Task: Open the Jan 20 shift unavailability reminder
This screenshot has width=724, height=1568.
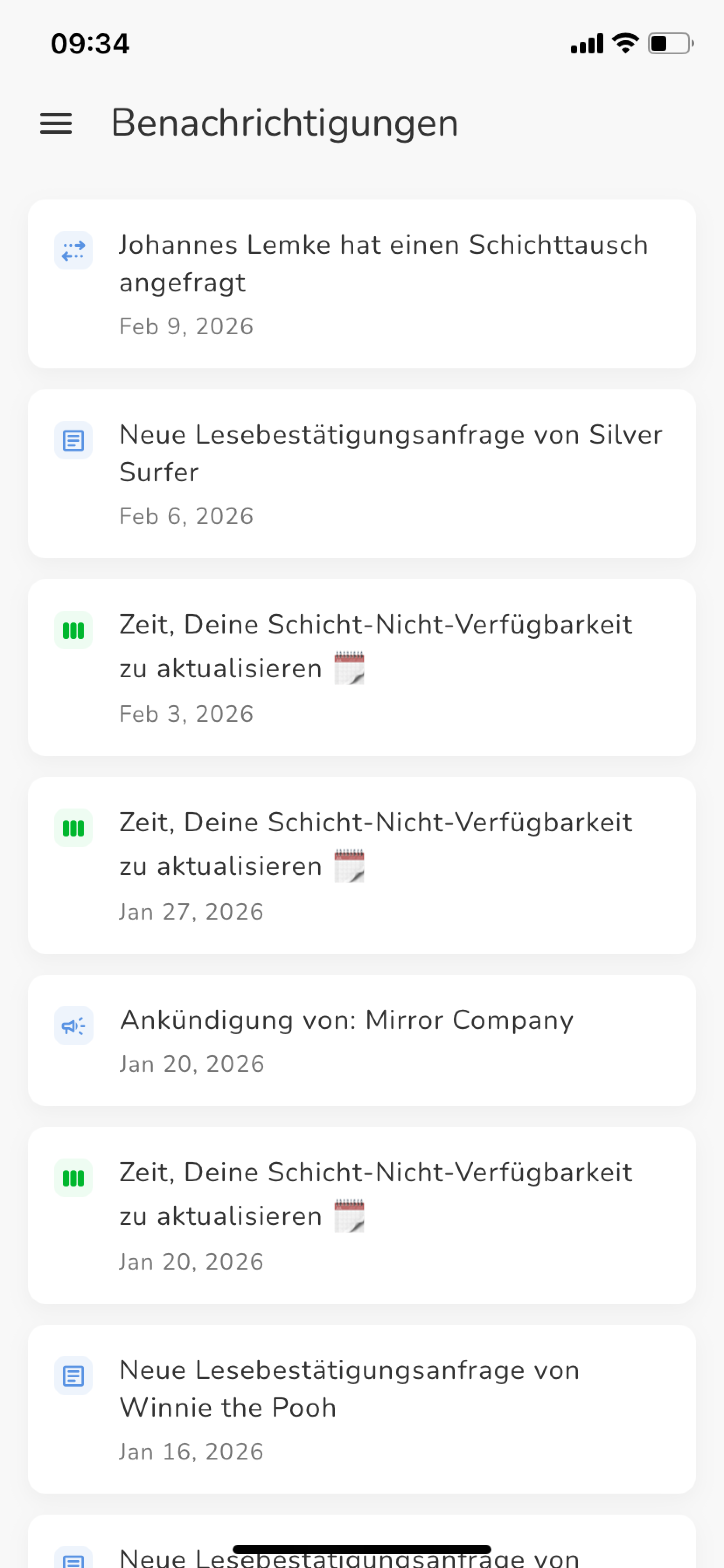Action: 362,1215
